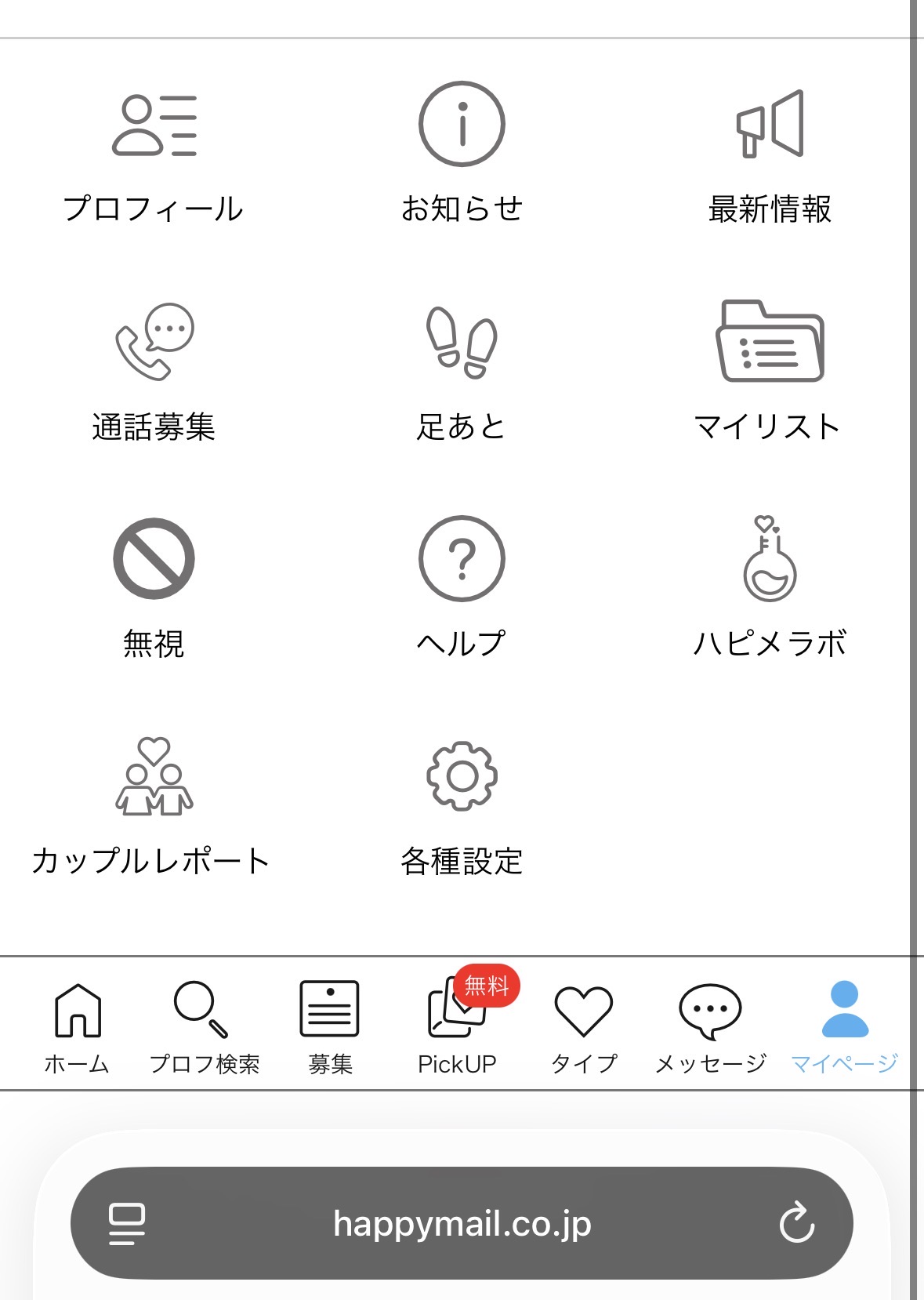Open the プロフィール menu item
The height and width of the screenshot is (1300, 924).
point(154,157)
